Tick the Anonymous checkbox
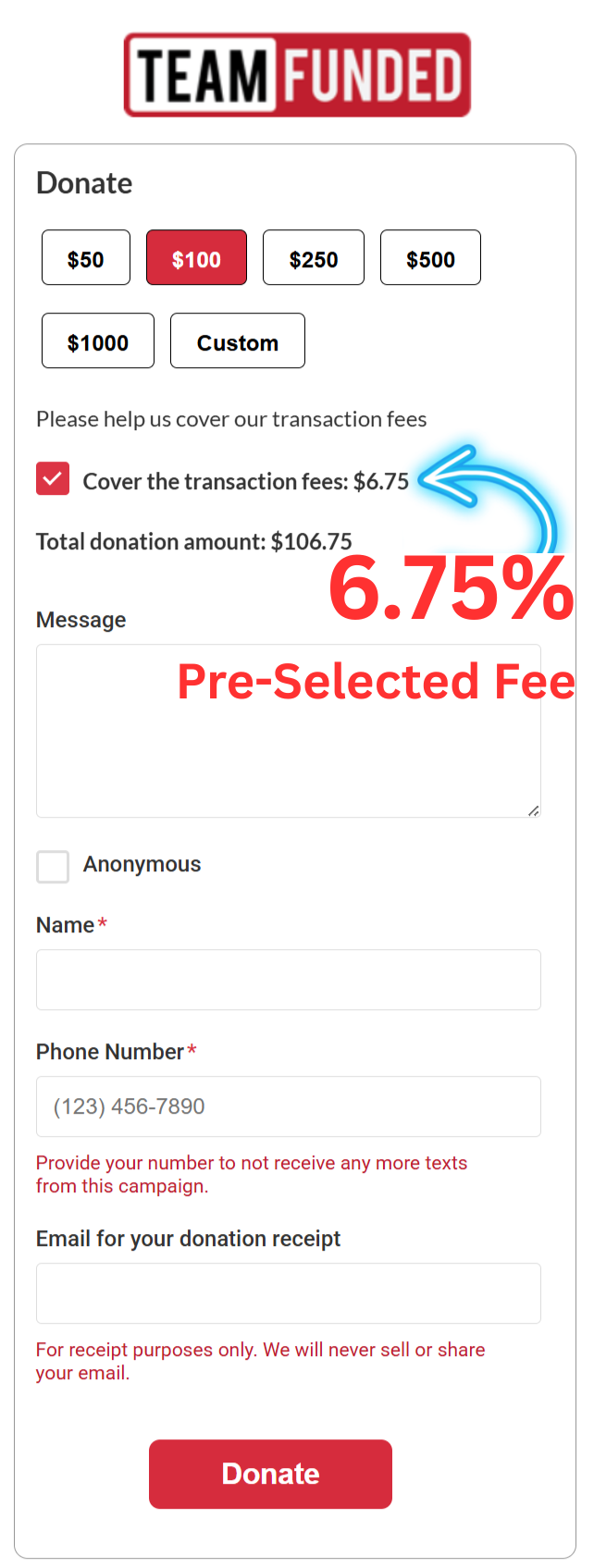 pyautogui.click(x=53, y=867)
